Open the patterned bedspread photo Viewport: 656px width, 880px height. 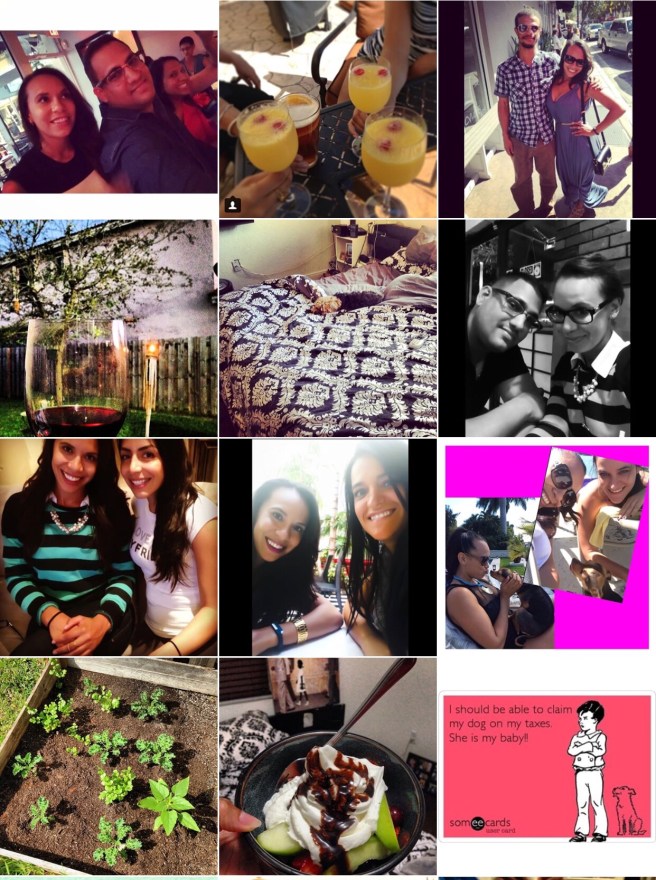coord(328,328)
